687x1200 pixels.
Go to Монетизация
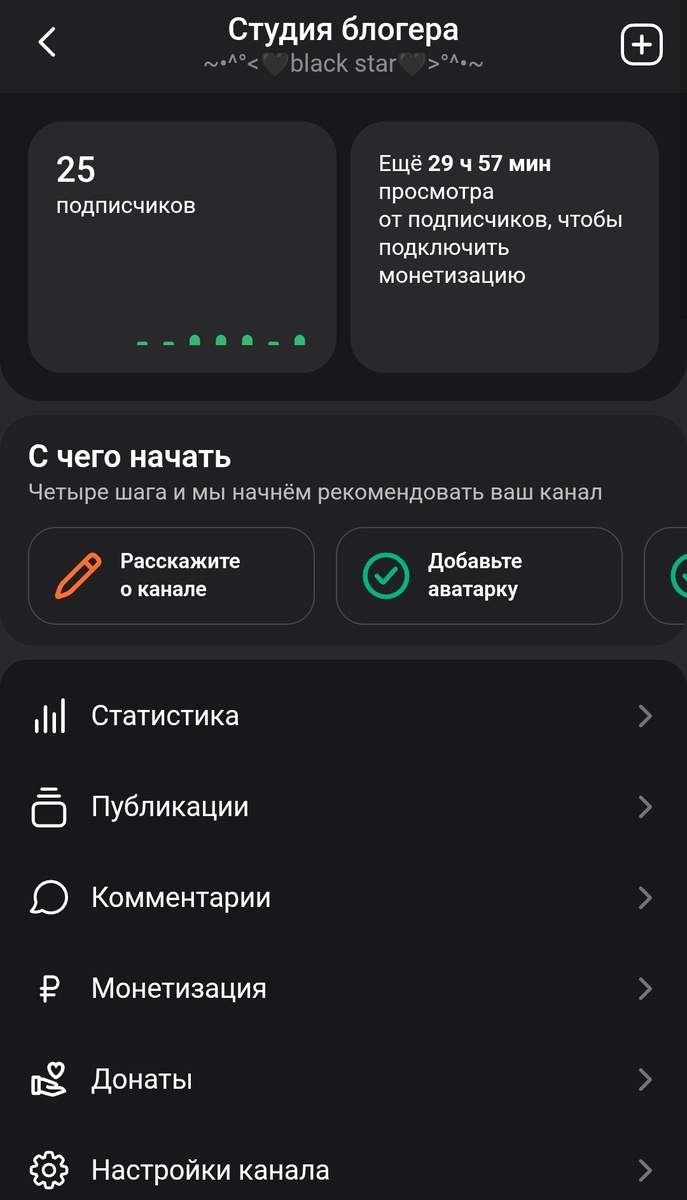click(x=343, y=989)
